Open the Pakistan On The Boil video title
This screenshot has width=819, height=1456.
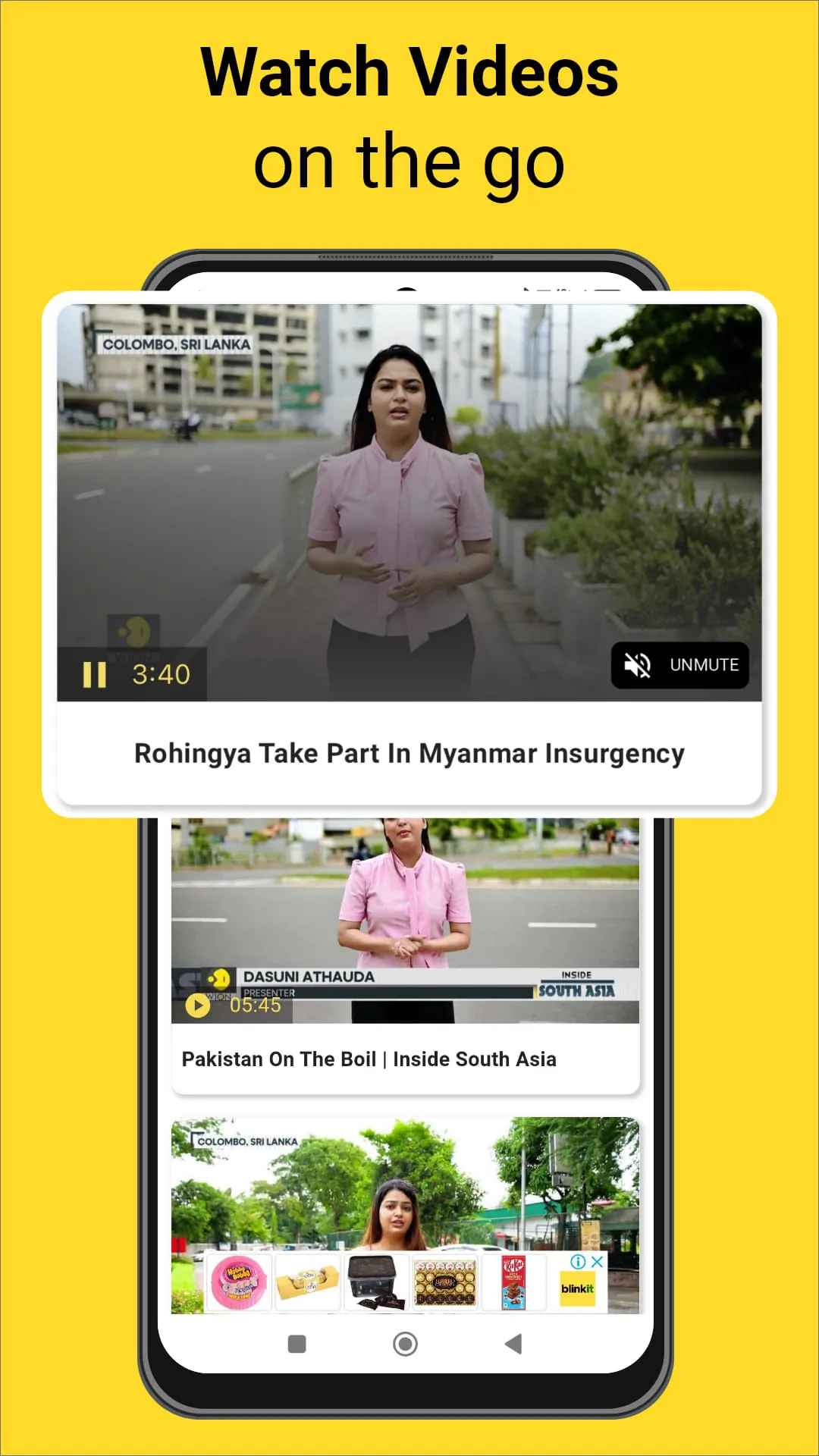coord(369,1059)
